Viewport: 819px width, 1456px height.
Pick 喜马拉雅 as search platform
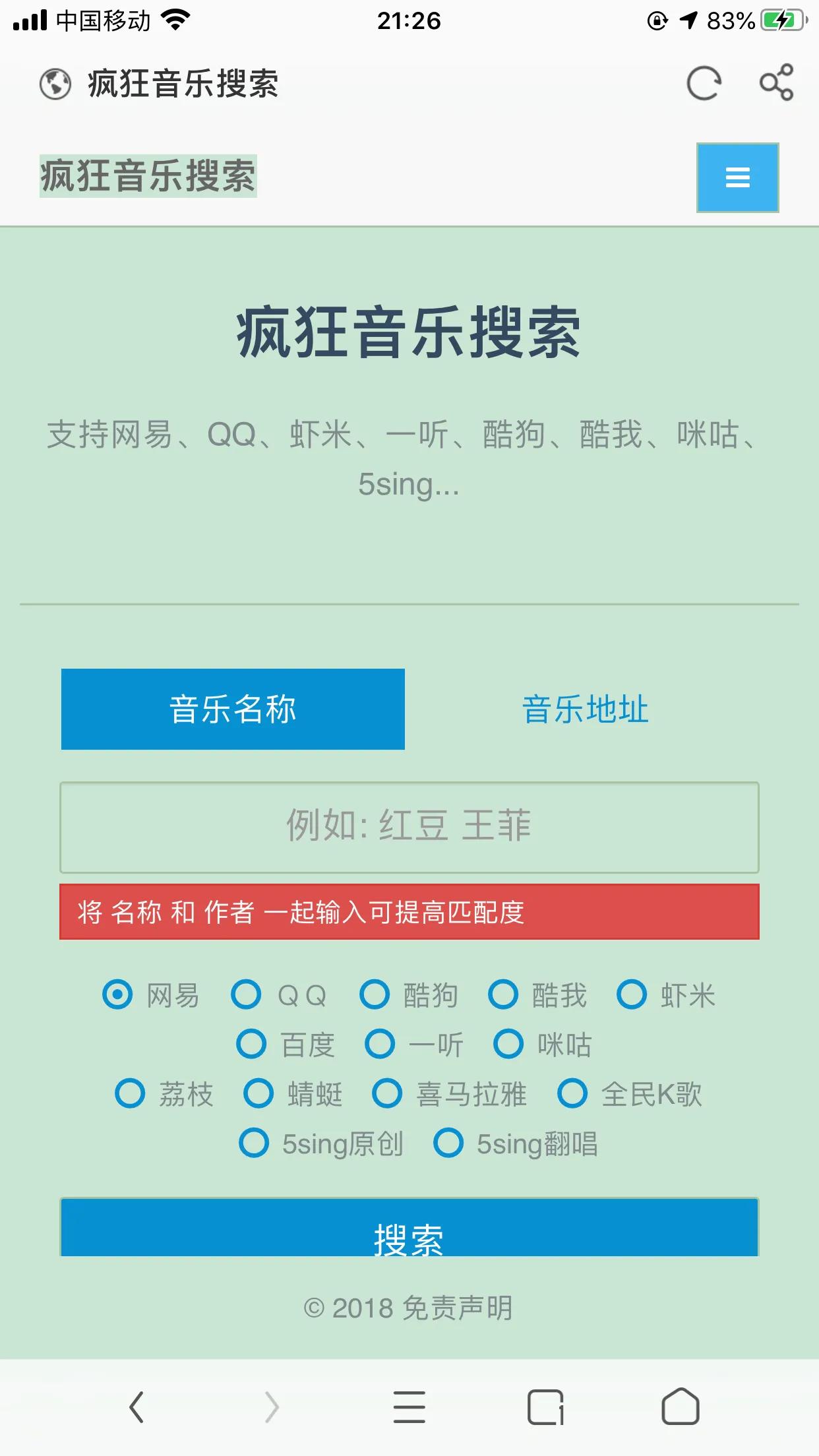(x=388, y=1094)
